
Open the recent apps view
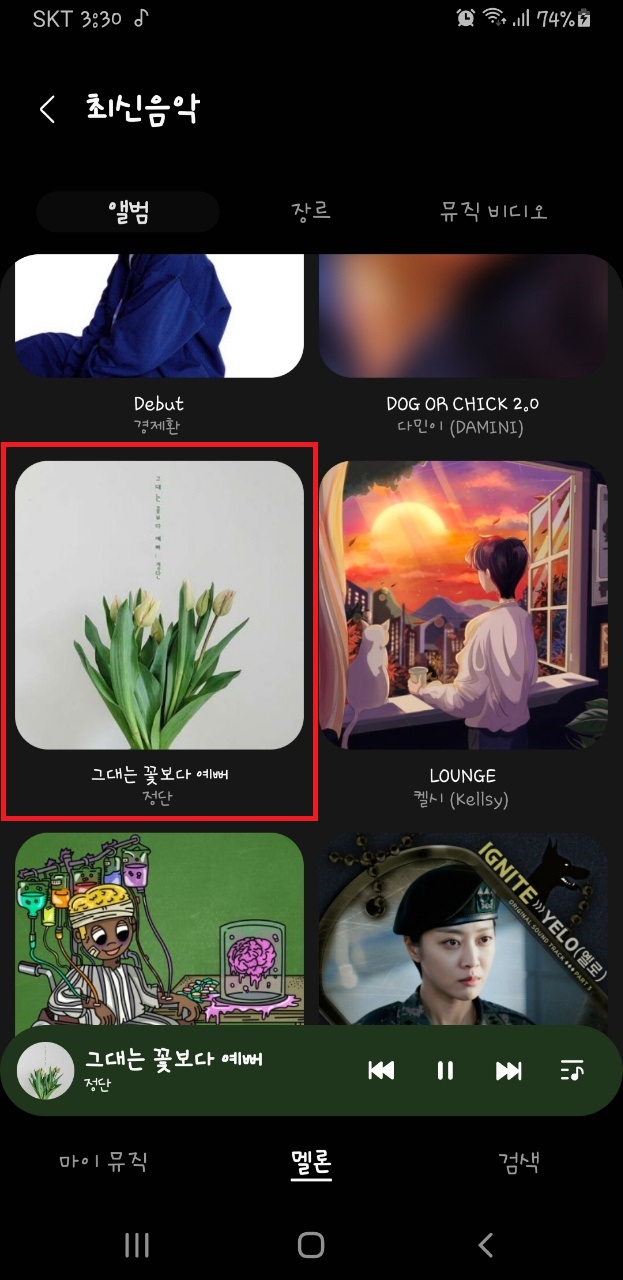point(136,1245)
